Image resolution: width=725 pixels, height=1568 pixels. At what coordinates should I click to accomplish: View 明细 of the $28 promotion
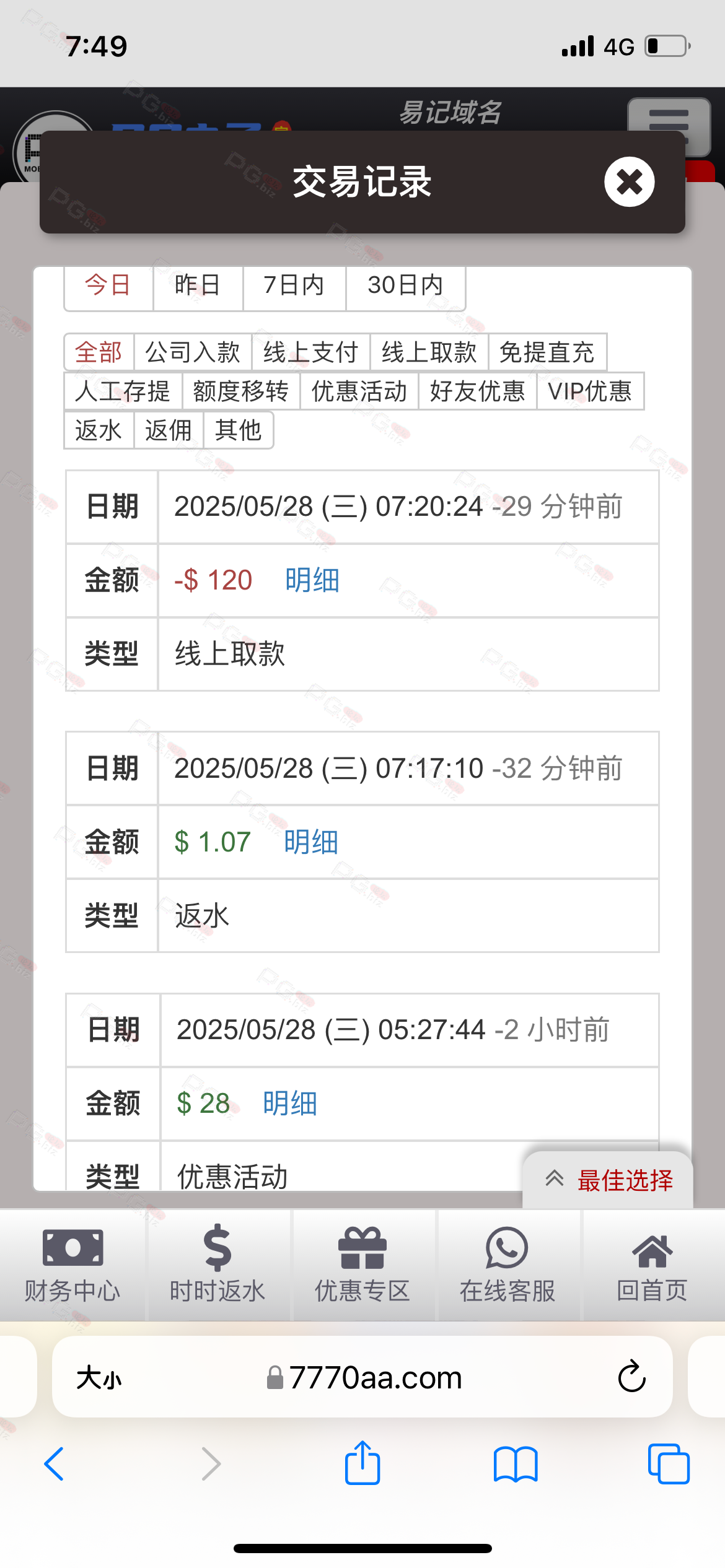(x=290, y=1104)
